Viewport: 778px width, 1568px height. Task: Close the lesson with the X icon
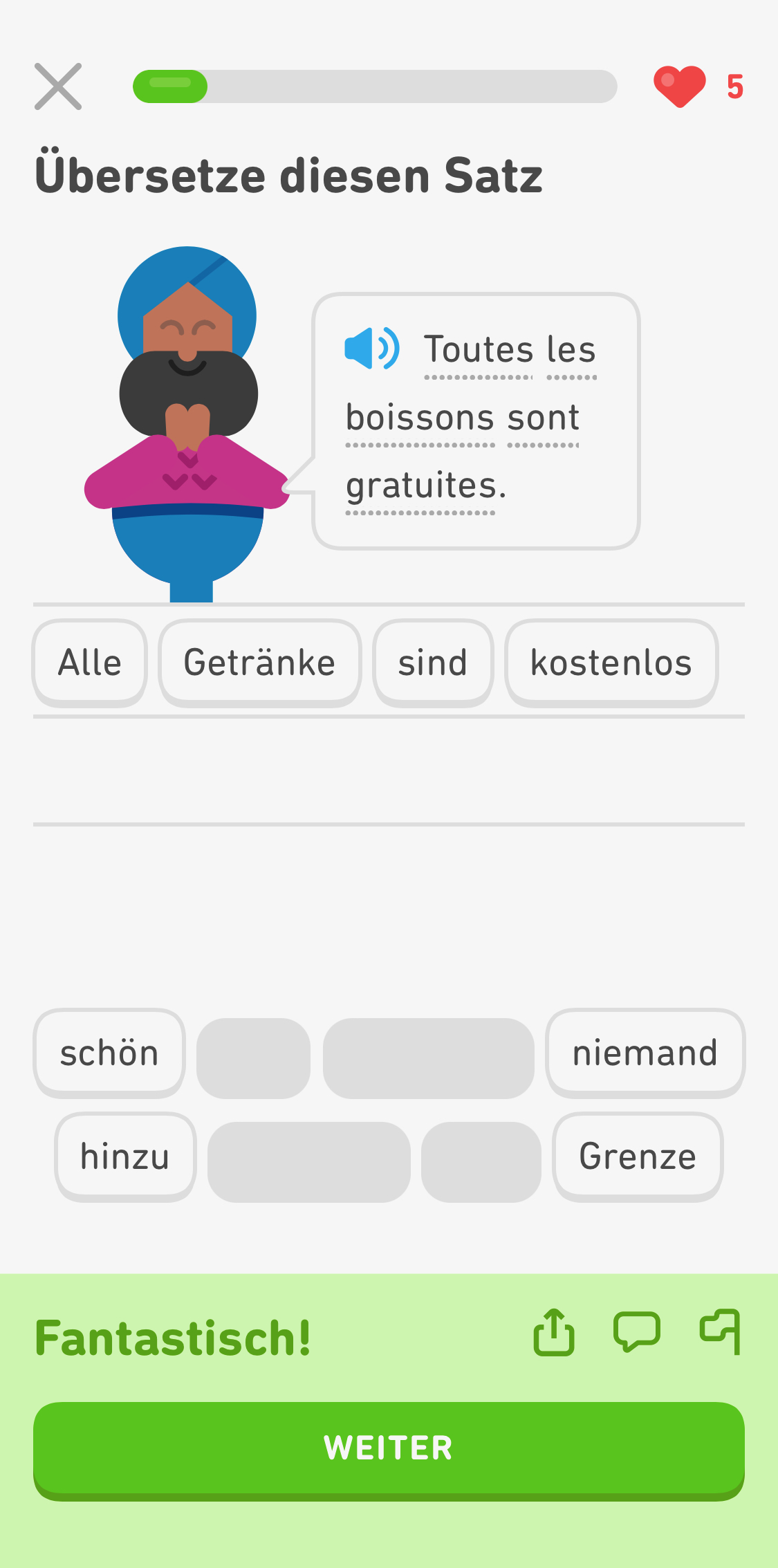click(x=58, y=86)
